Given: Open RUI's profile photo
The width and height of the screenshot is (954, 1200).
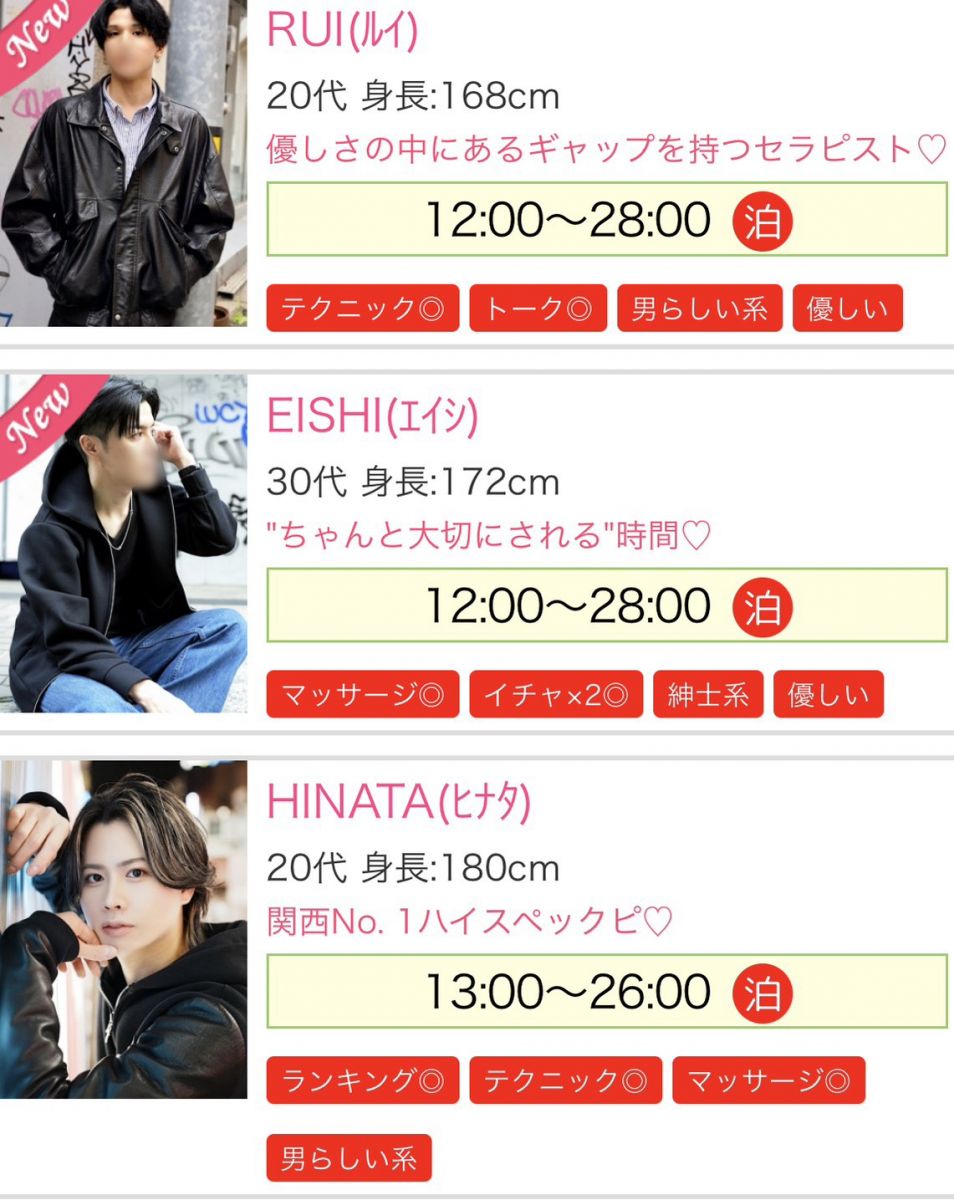Looking at the screenshot, I should click(123, 165).
